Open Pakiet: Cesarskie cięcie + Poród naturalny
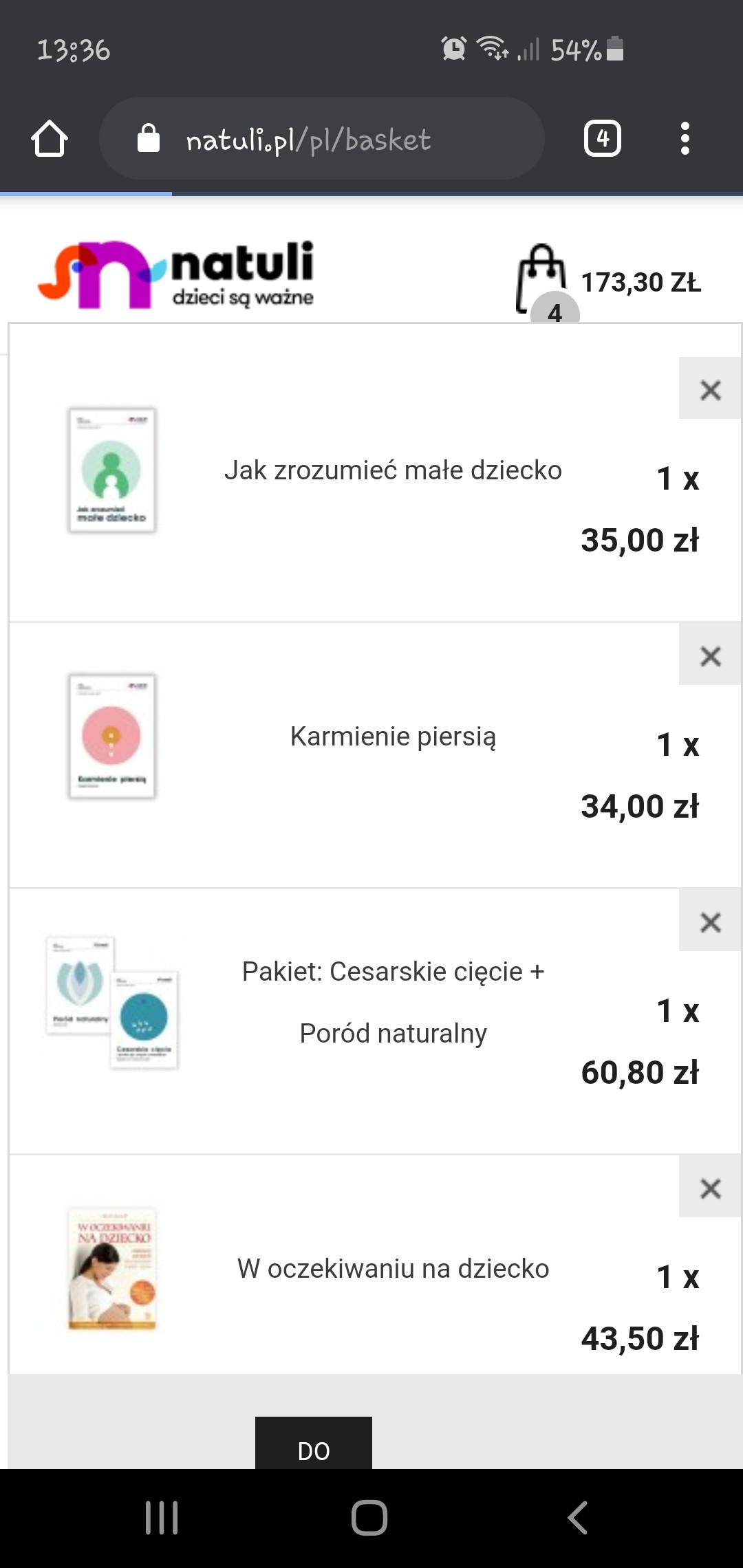Viewport: 743px width, 1568px height. (x=393, y=1002)
